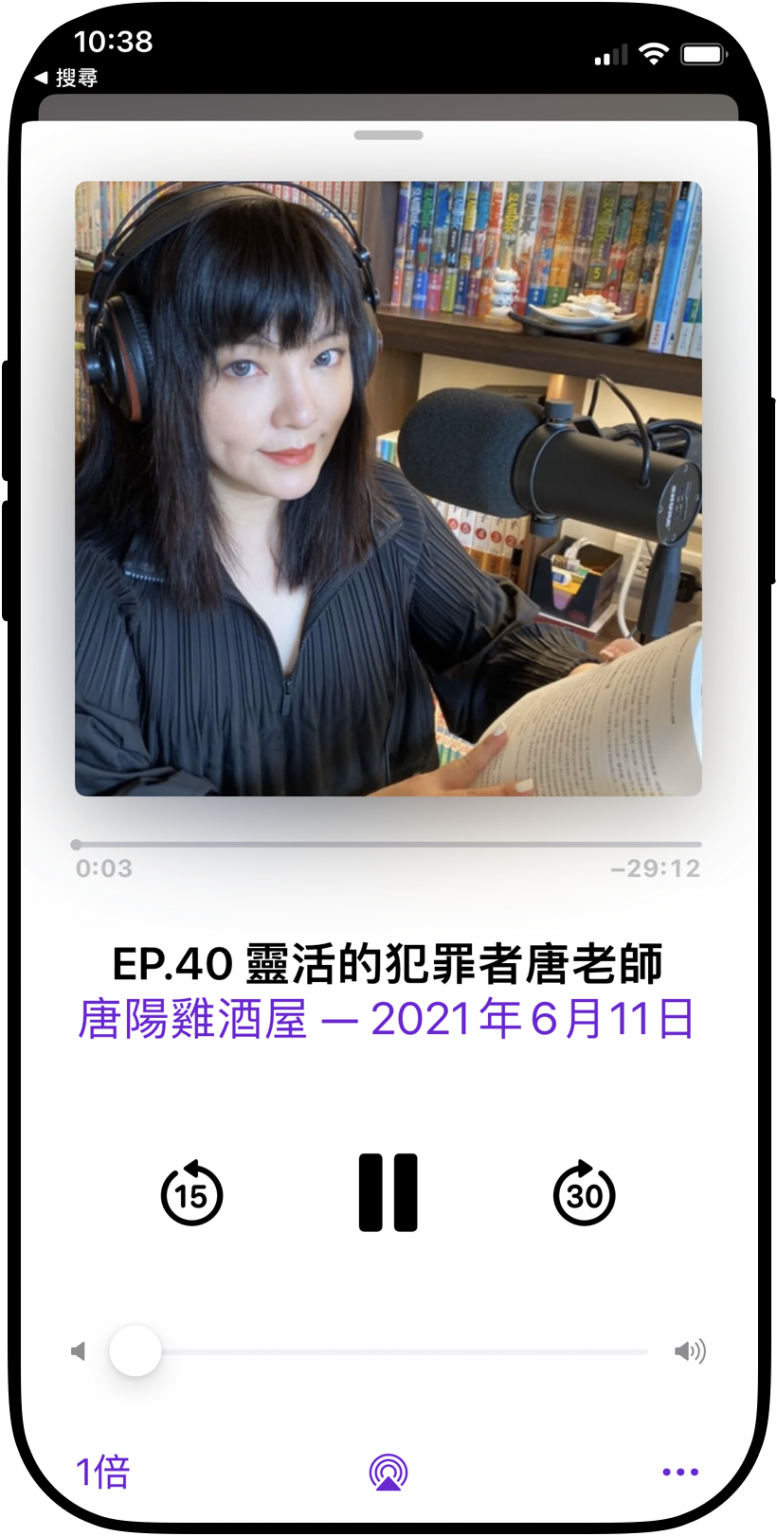This screenshot has height=1536, width=777.
Task: Open the AirPlay output picker
Action: click(x=388, y=1472)
